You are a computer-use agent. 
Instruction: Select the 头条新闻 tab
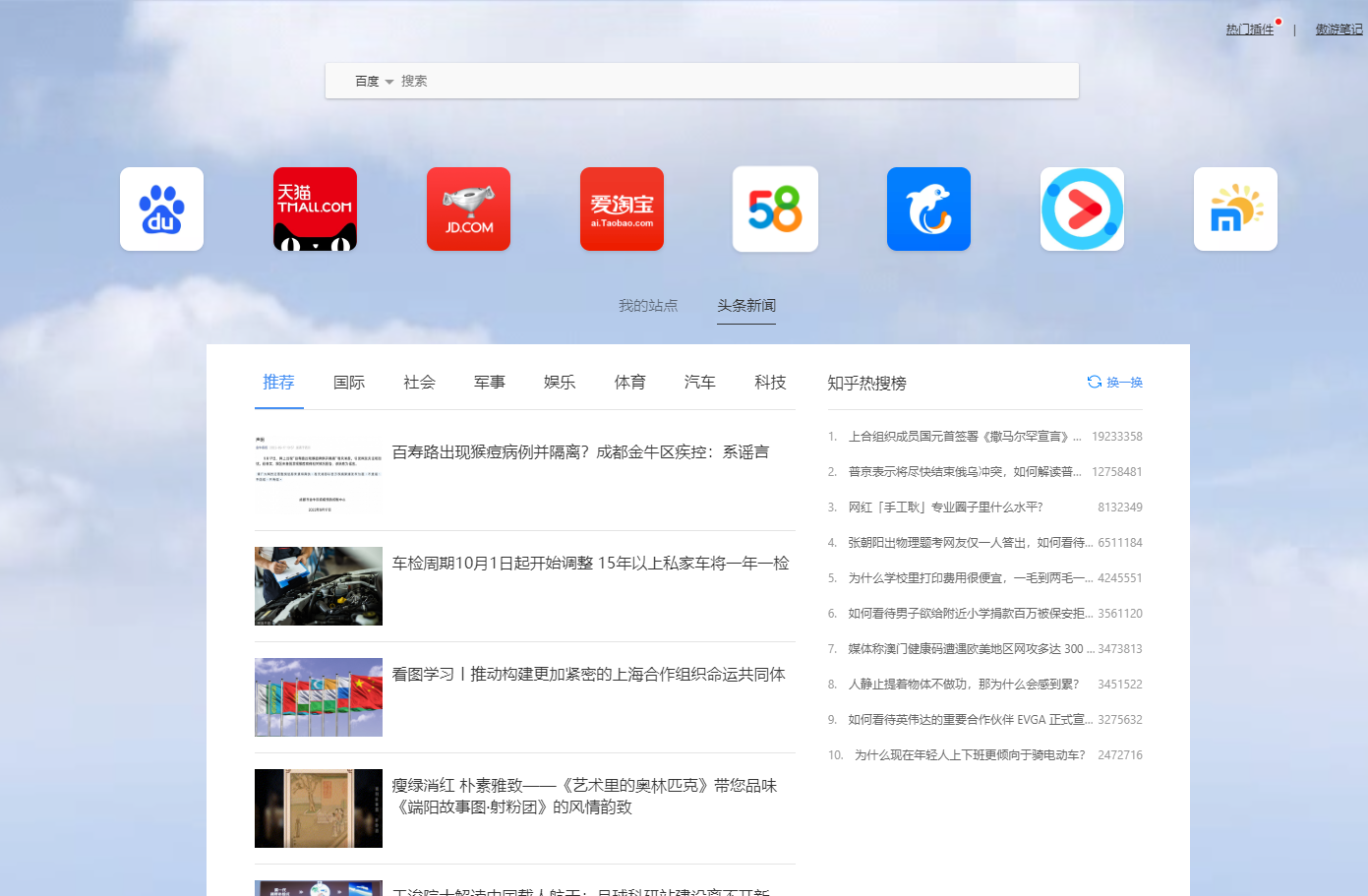[x=745, y=306]
